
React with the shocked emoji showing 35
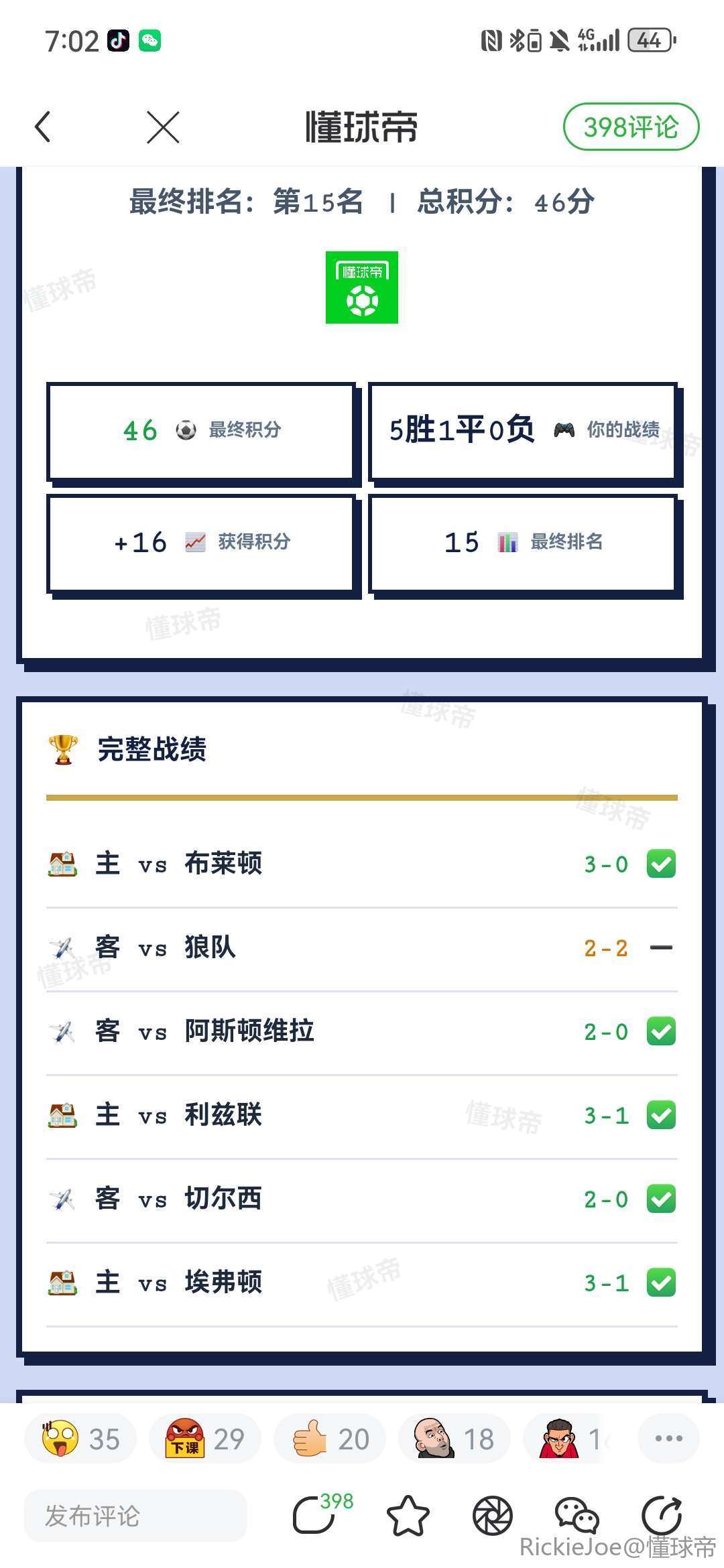[x=80, y=1439]
